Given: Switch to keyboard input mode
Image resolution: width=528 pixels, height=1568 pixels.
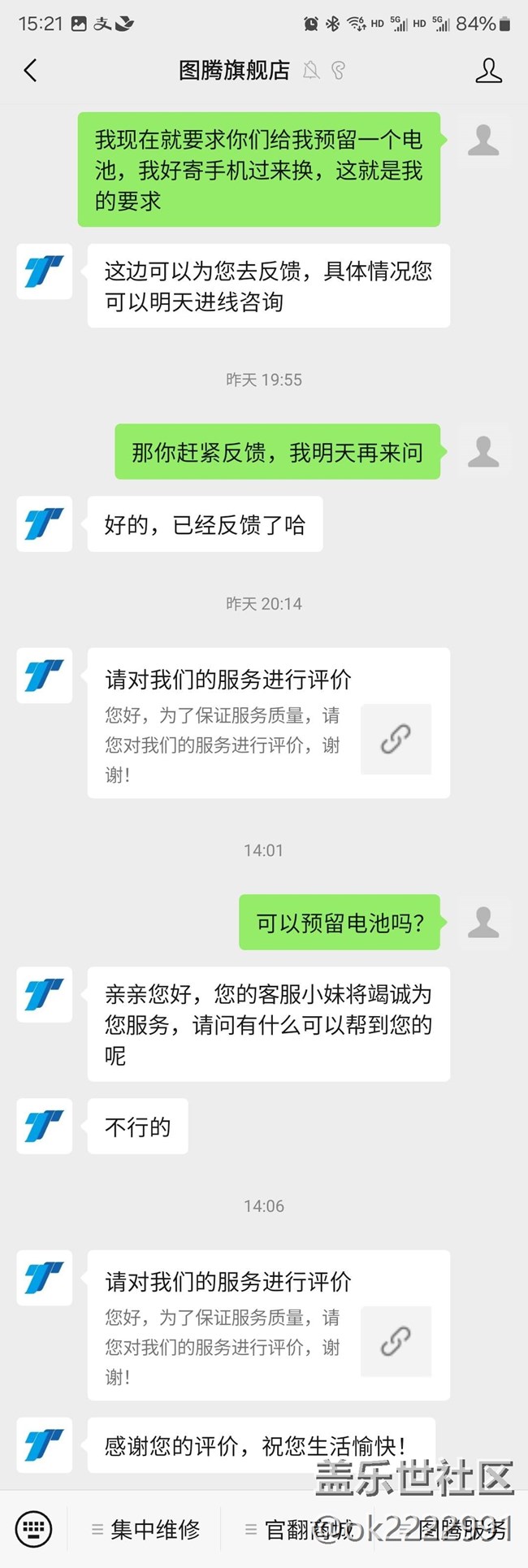Looking at the screenshot, I should point(33,1529).
